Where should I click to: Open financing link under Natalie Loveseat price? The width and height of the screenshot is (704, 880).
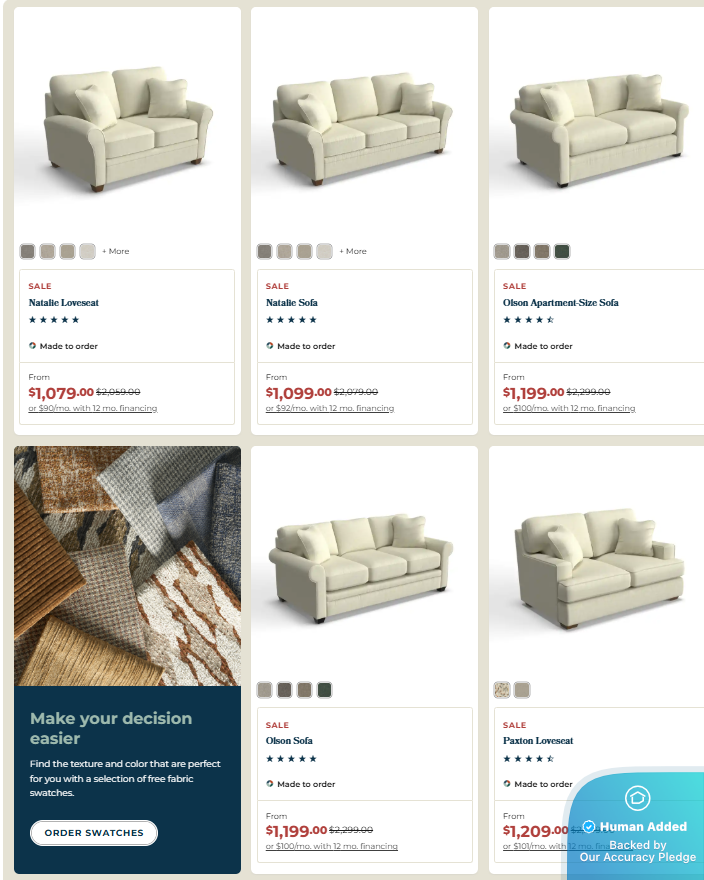tap(93, 408)
